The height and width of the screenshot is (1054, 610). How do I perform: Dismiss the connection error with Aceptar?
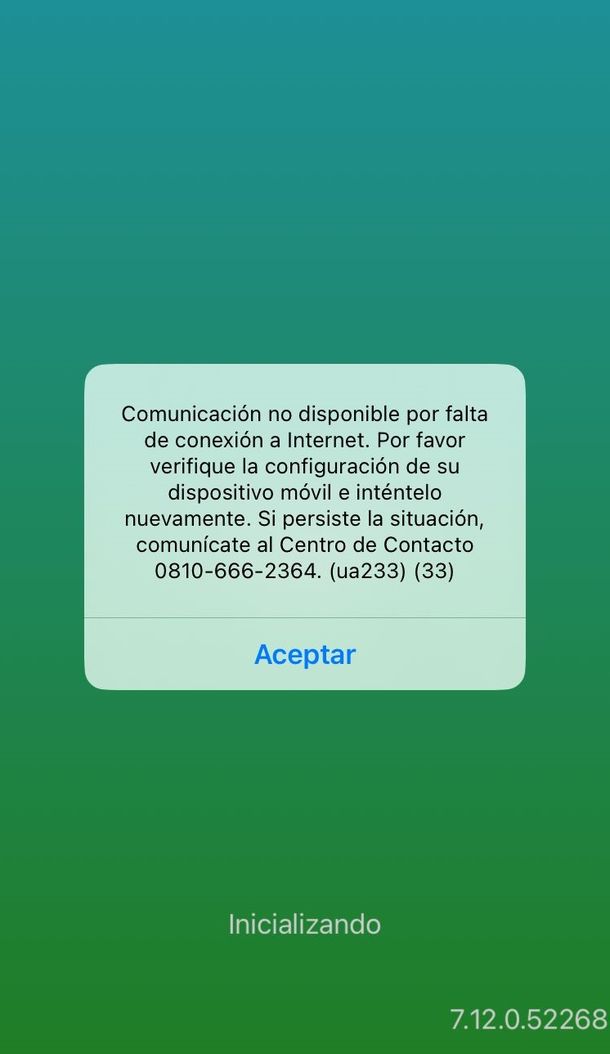click(x=305, y=654)
